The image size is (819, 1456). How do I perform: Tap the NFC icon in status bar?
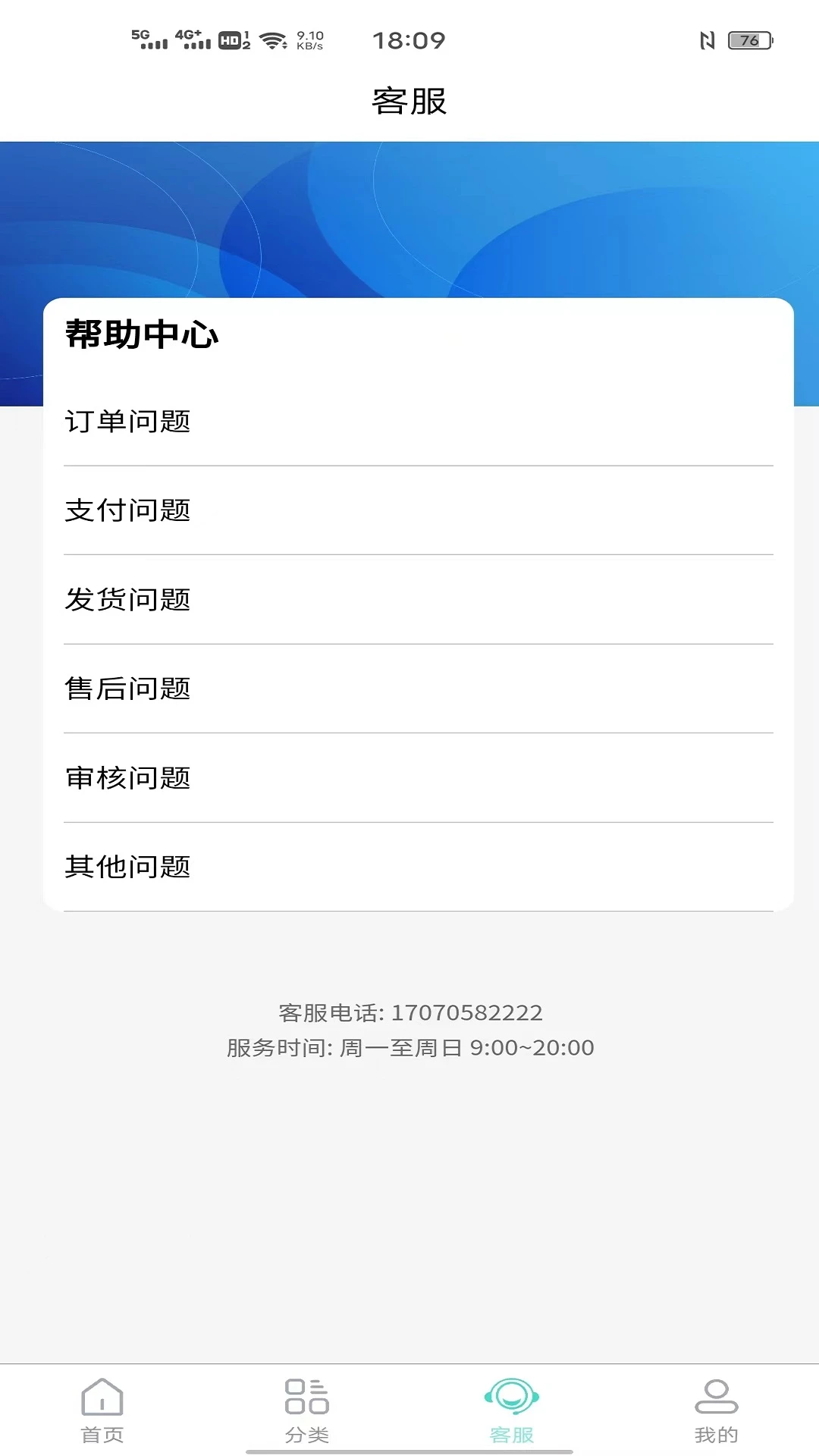click(708, 42)
